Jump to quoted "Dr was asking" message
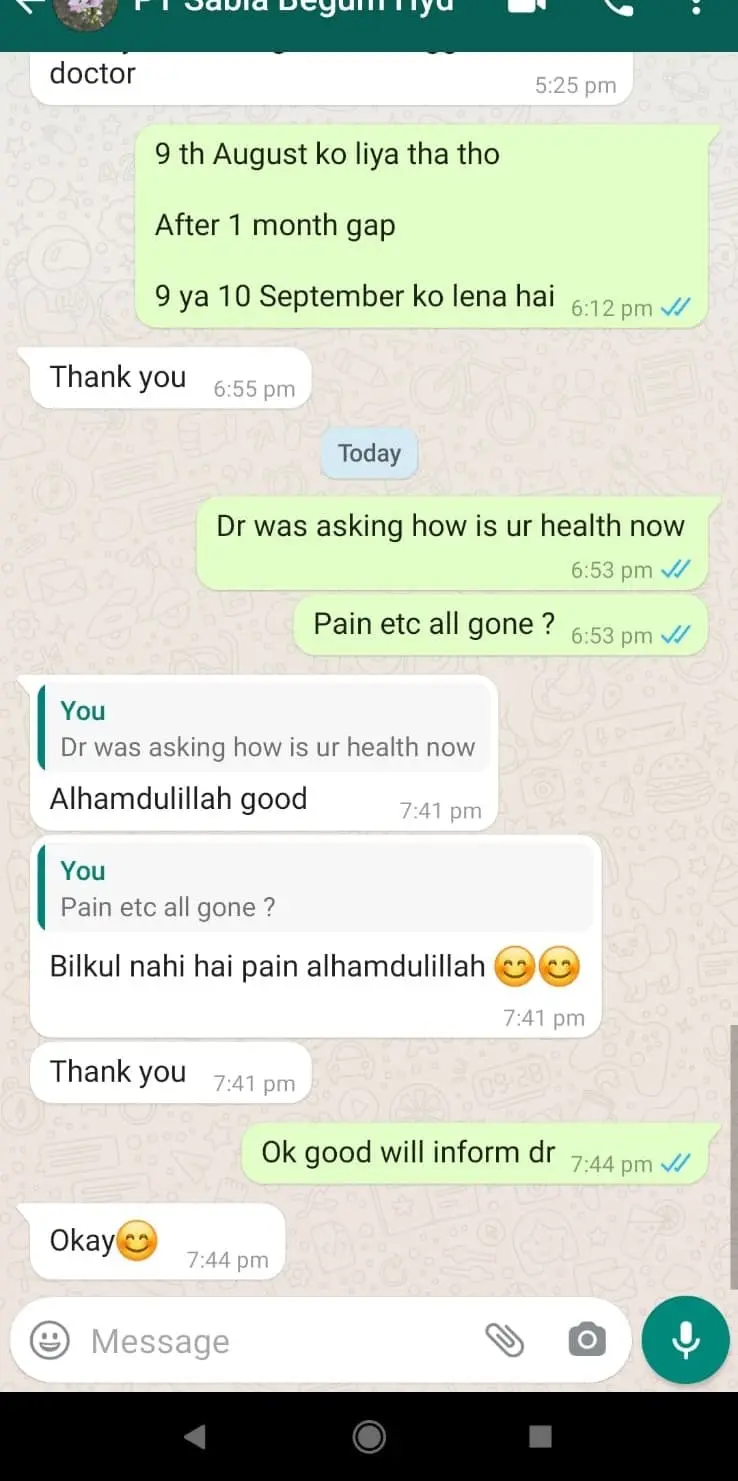Image resolution: width=738 pixels, height=1481 pixels. point(266,729)
